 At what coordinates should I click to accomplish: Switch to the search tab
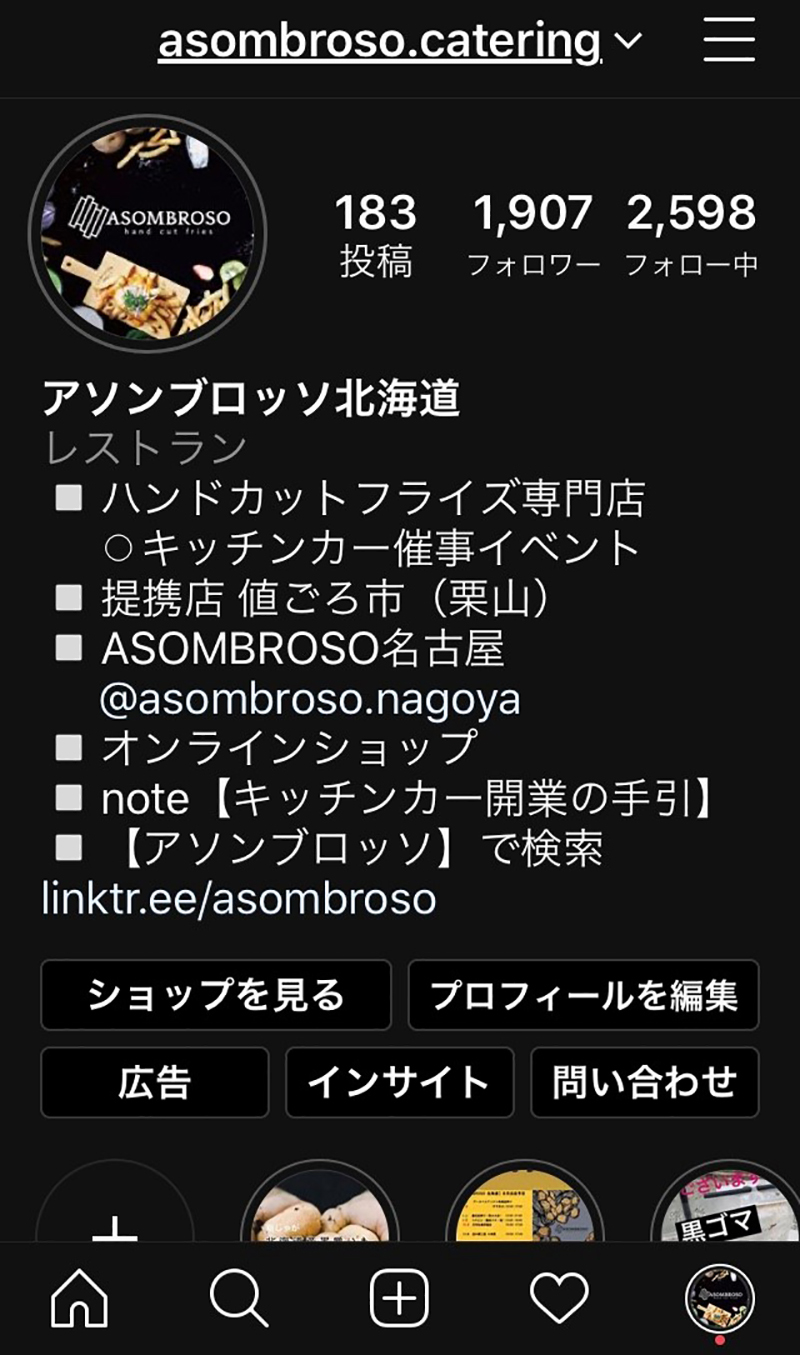239,1300
